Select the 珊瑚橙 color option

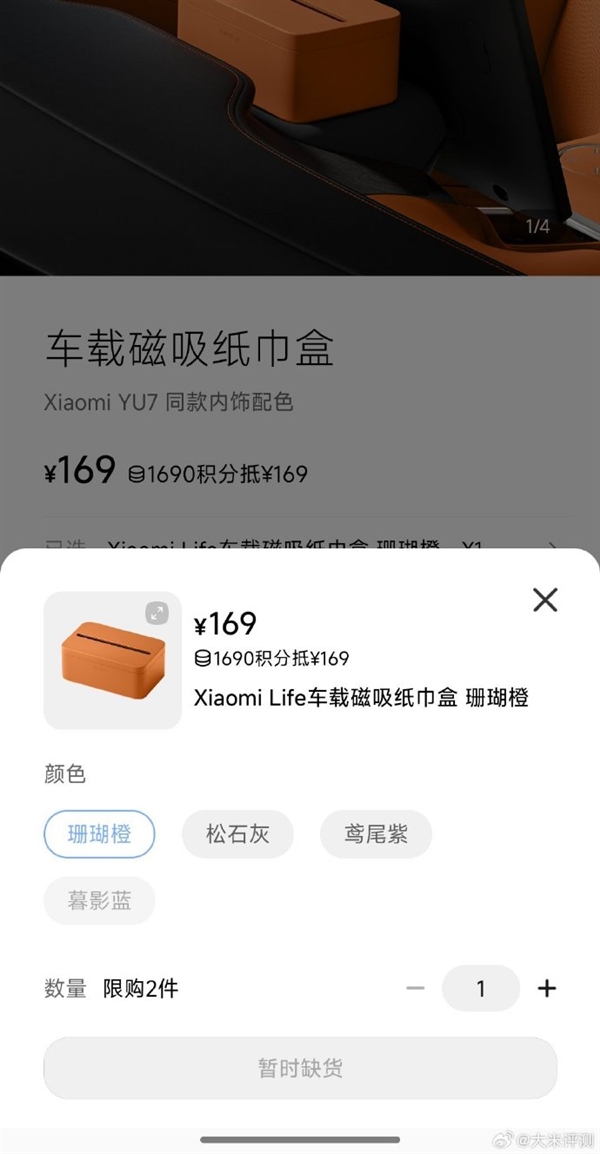pyautogui.click(x=99, y=834)
